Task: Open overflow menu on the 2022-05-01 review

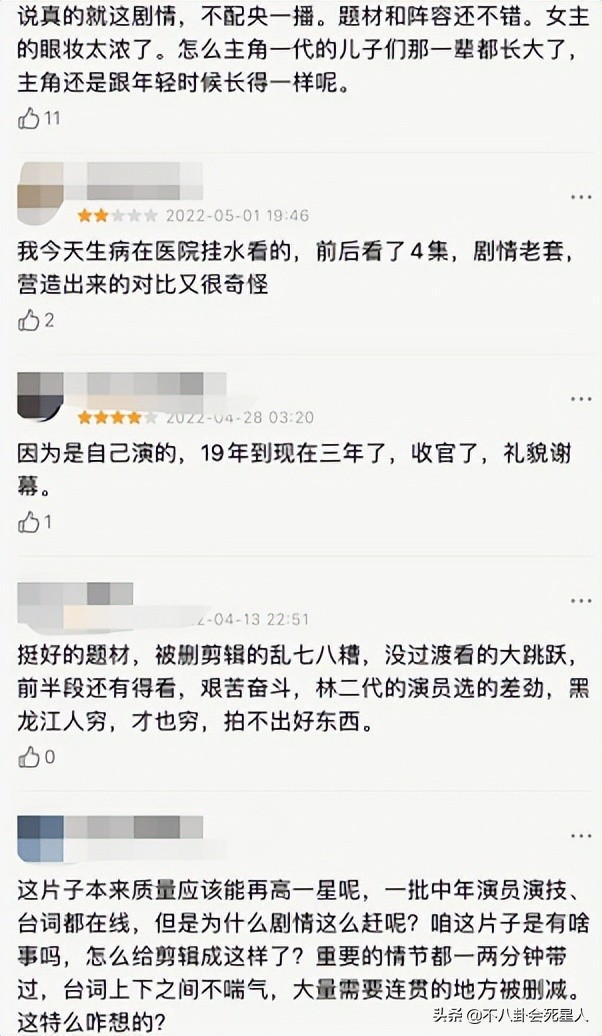Action: point(581,197)
